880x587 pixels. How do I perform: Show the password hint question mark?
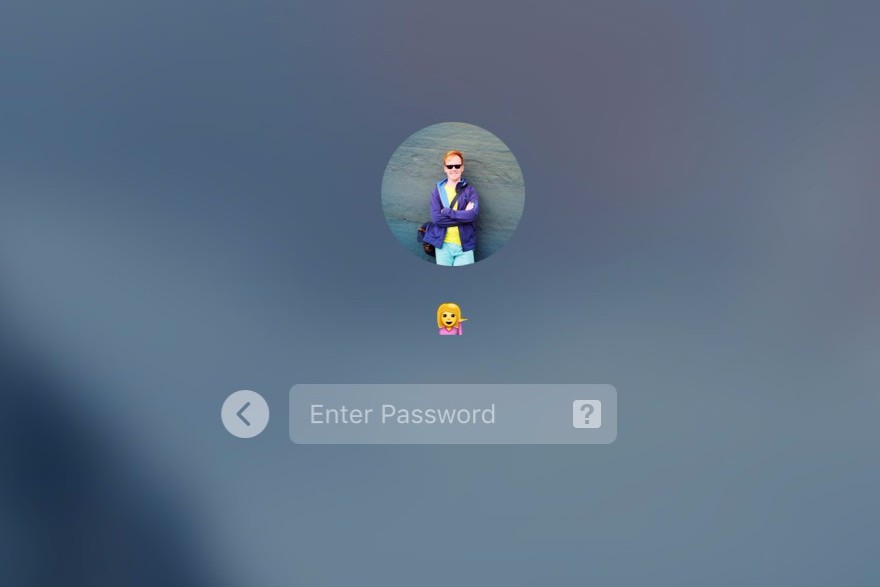(x=587, y=414)
